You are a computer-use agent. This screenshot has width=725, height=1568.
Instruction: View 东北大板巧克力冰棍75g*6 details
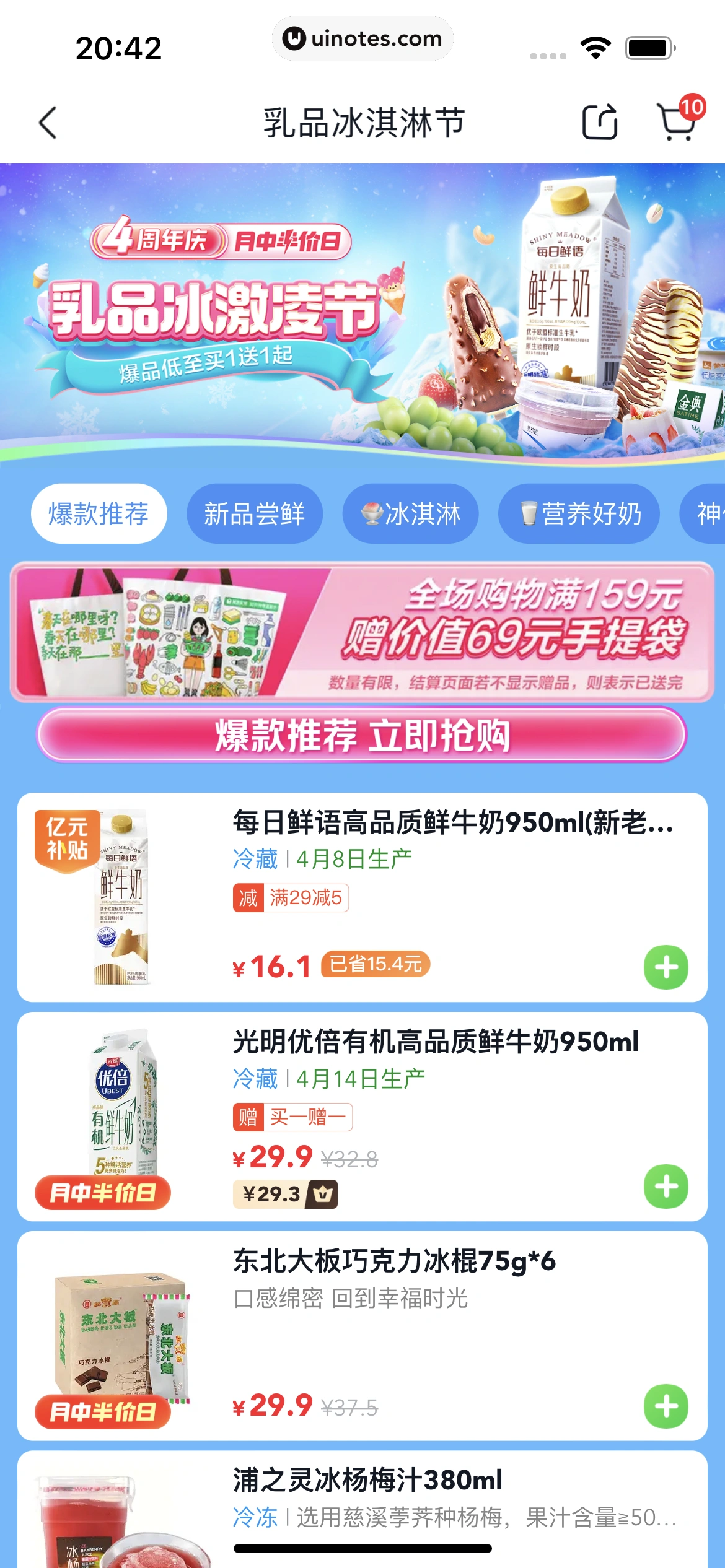394,1261
